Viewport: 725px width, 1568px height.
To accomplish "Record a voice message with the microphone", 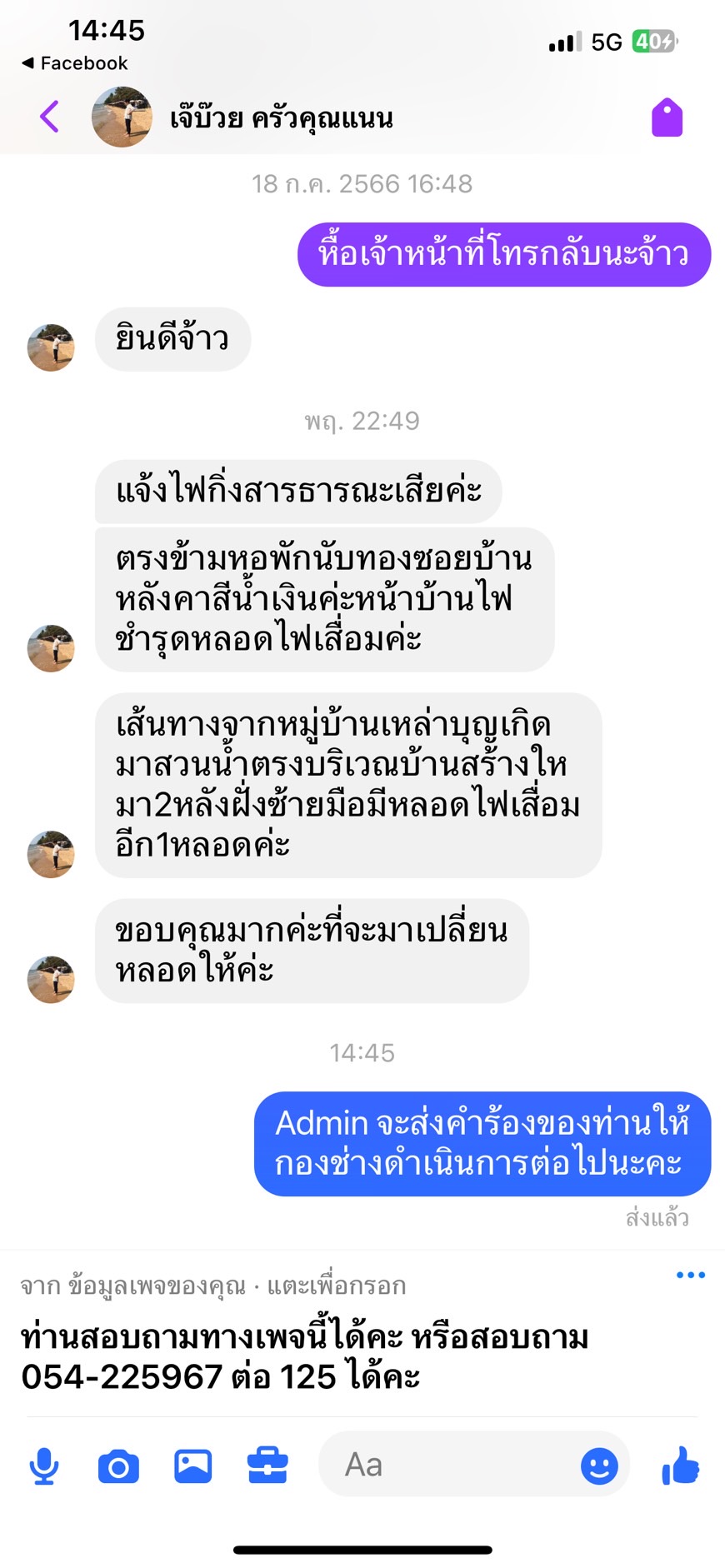I will [44, 1466].
